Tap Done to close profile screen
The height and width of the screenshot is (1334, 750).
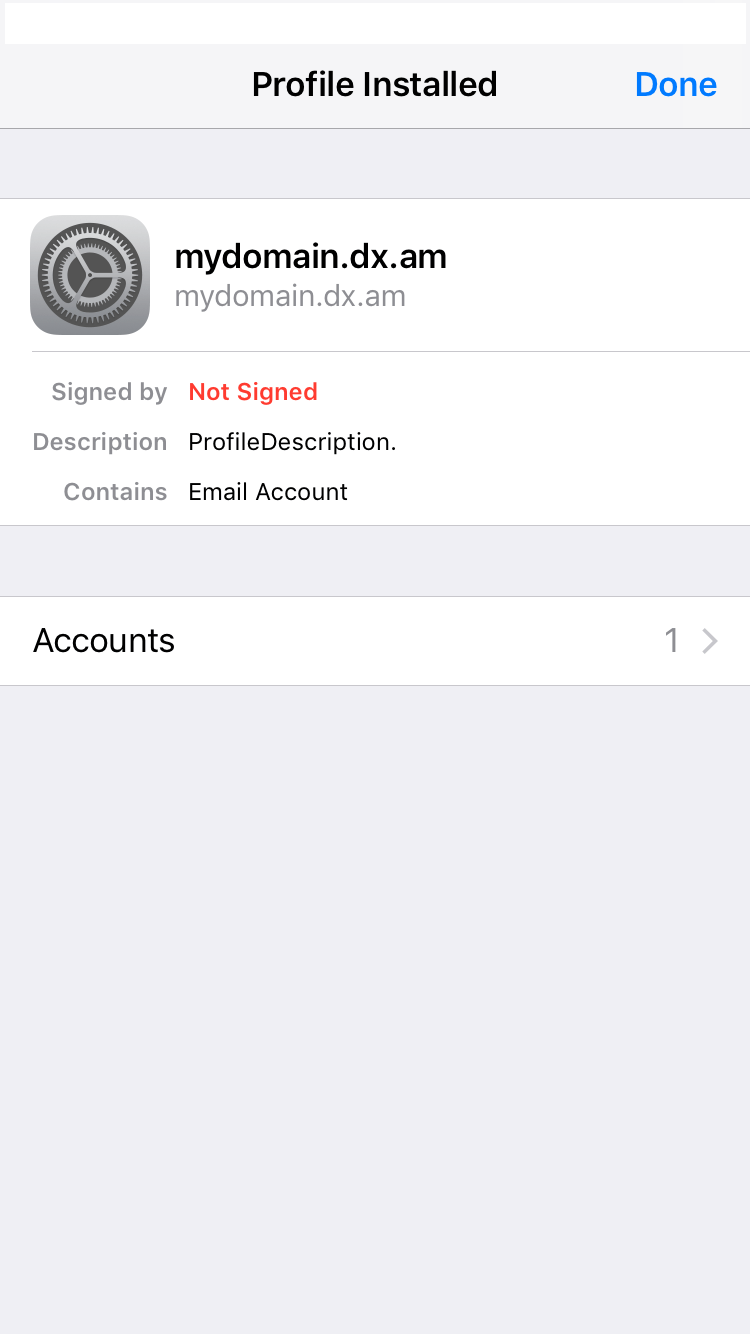pyautogui.click(x=675, y=85)
